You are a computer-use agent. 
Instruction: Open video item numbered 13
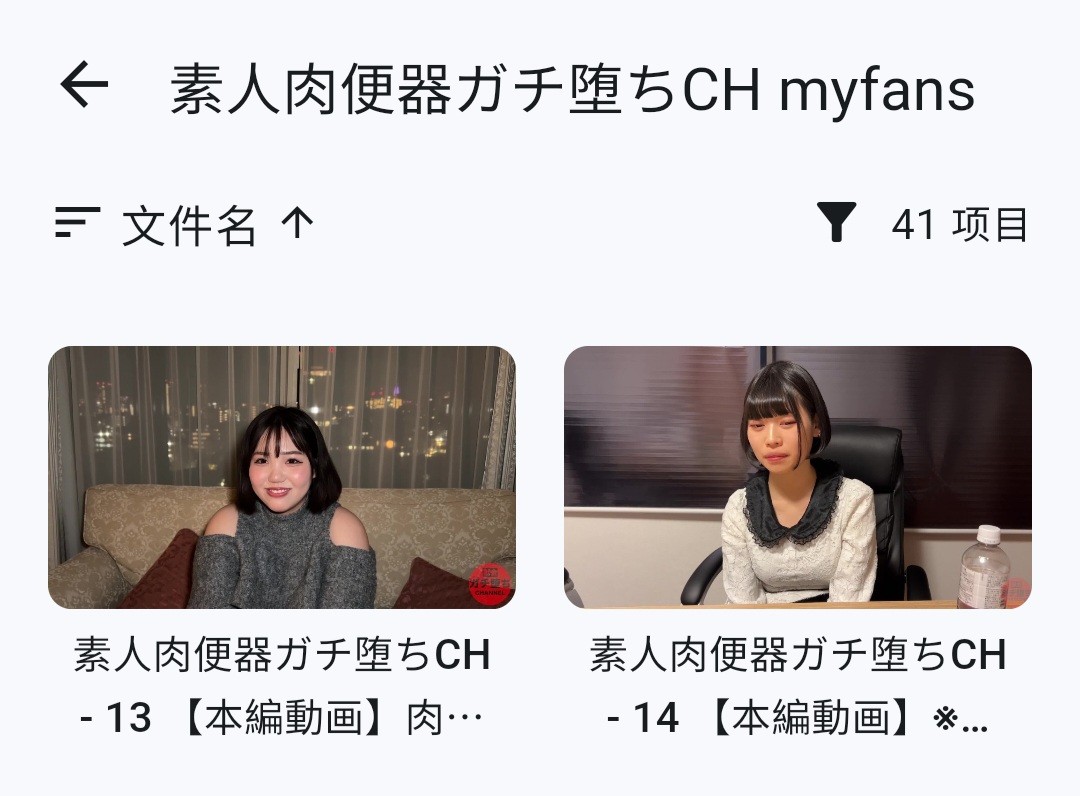click(x=282, y=478)
